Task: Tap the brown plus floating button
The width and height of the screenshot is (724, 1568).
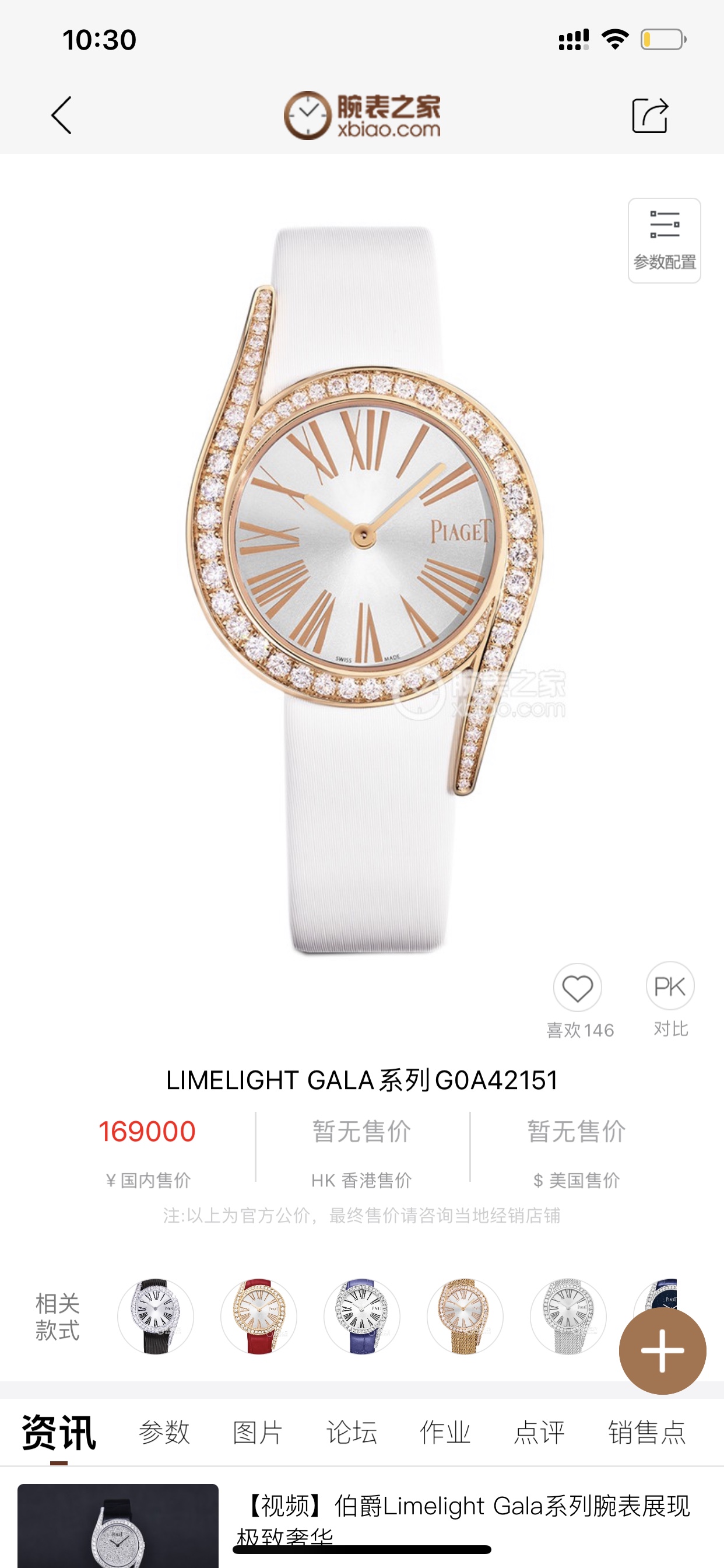Action: pyautogui.click(x=662, y=1350)
